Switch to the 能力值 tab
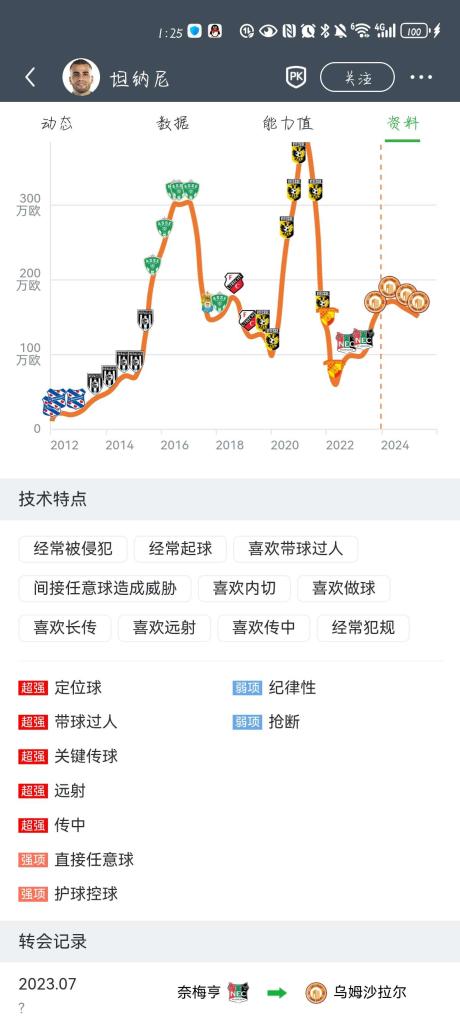460x1016 pixels. click(288, 123)
